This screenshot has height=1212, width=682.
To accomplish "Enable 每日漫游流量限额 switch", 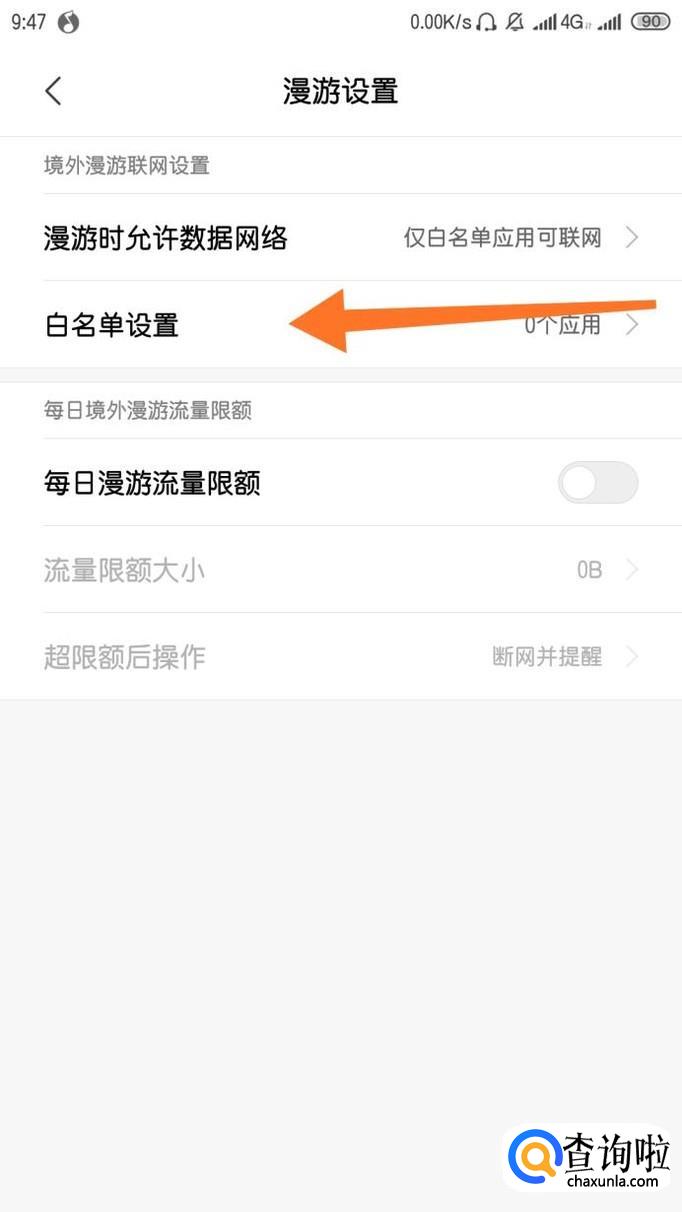I will 597,484.
